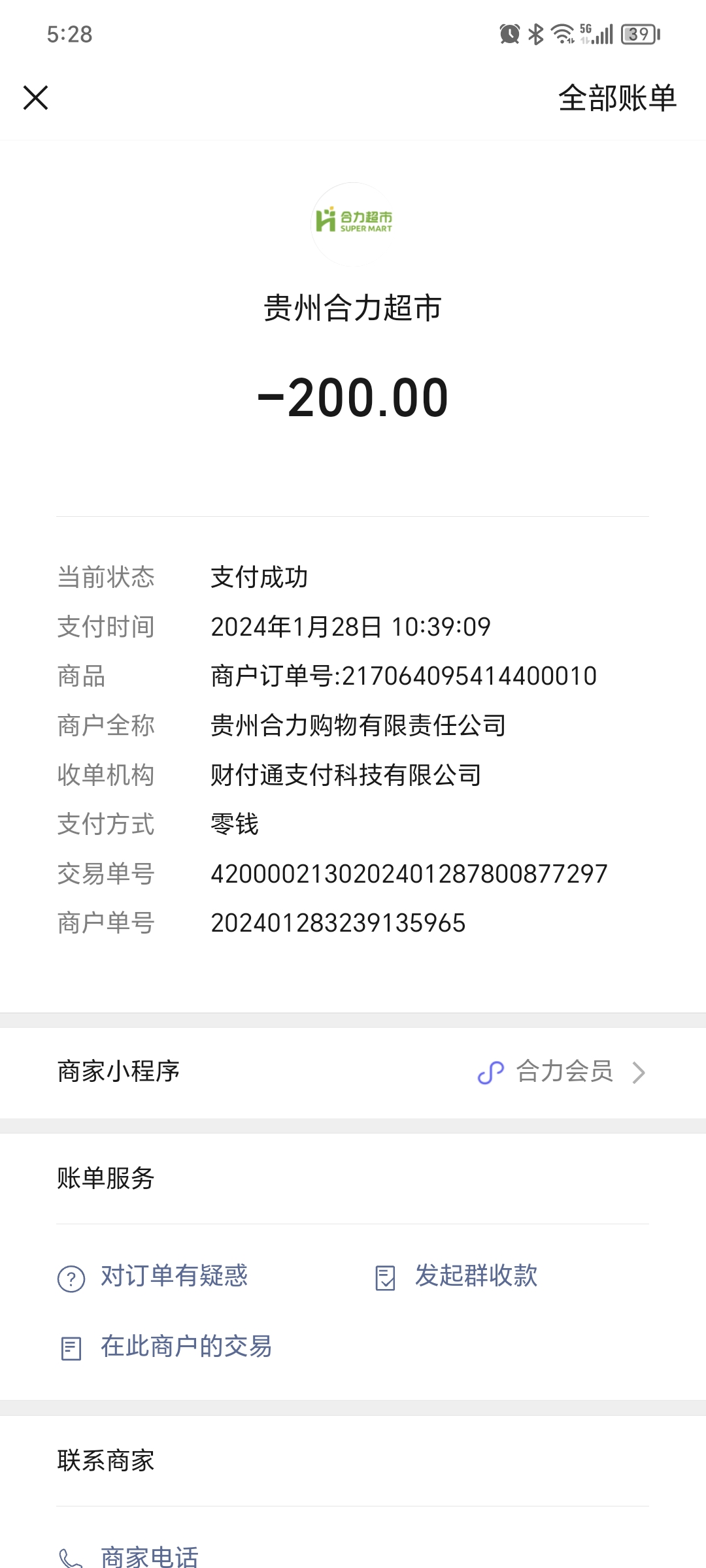Open the 合力会员 merchant mini program
Screen dimensions: 706x1568
[x=562, y=1072]
